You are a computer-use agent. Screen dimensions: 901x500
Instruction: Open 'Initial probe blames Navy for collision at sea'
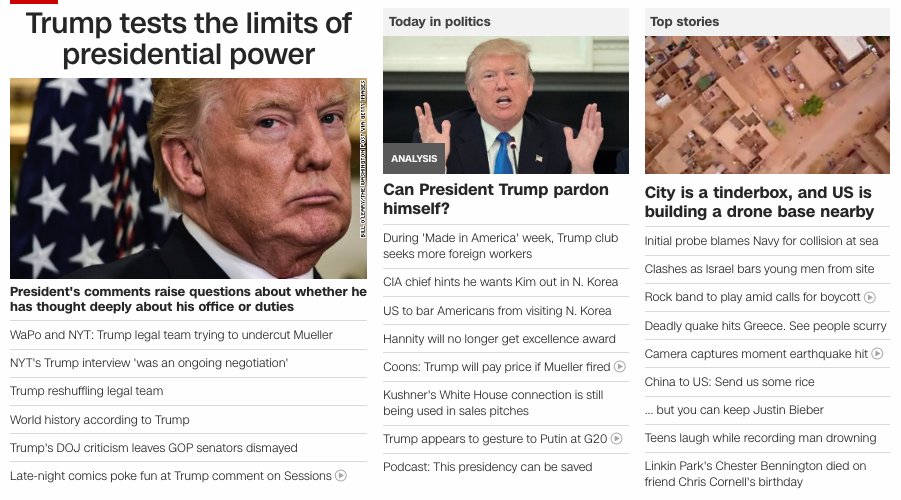[x=761, y=241]
